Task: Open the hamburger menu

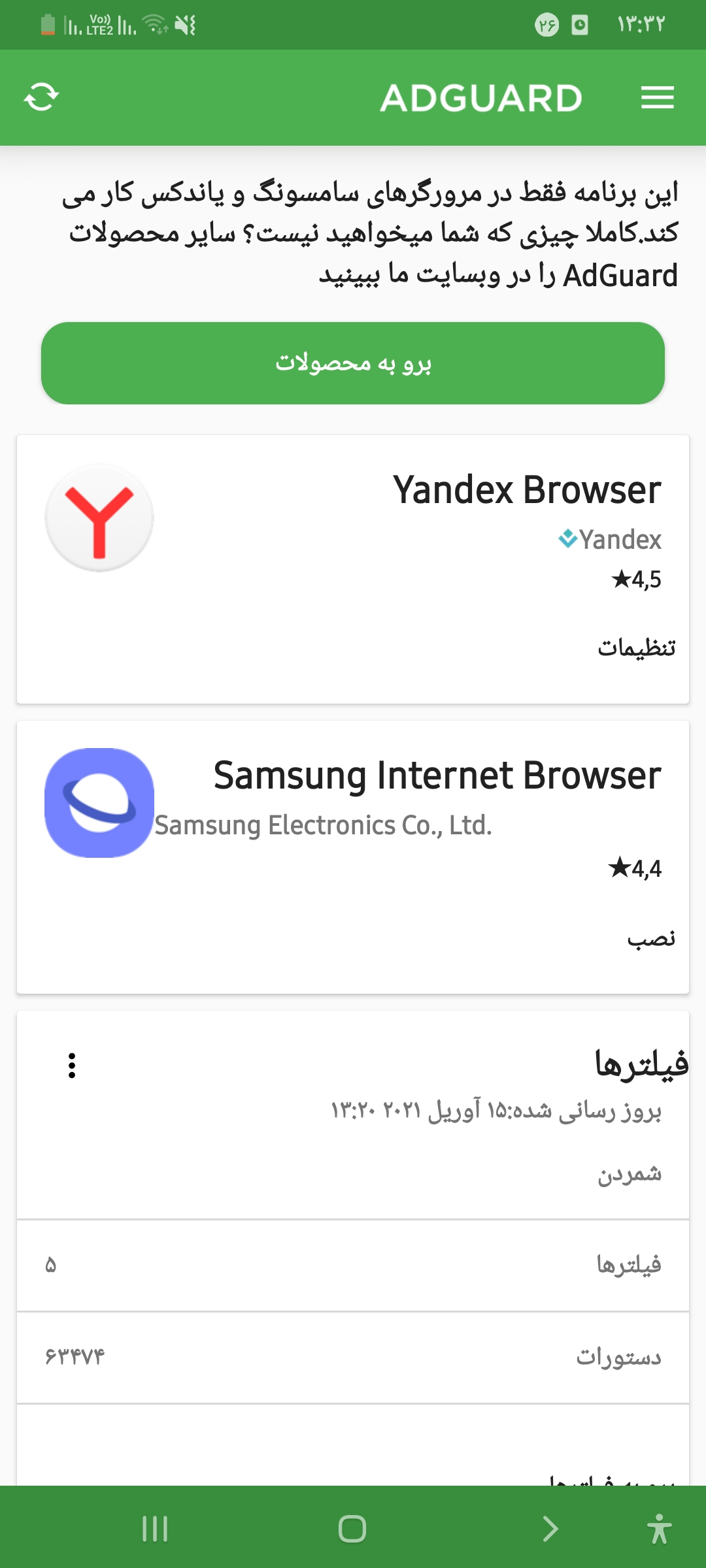Action: [x=657, y=98]
